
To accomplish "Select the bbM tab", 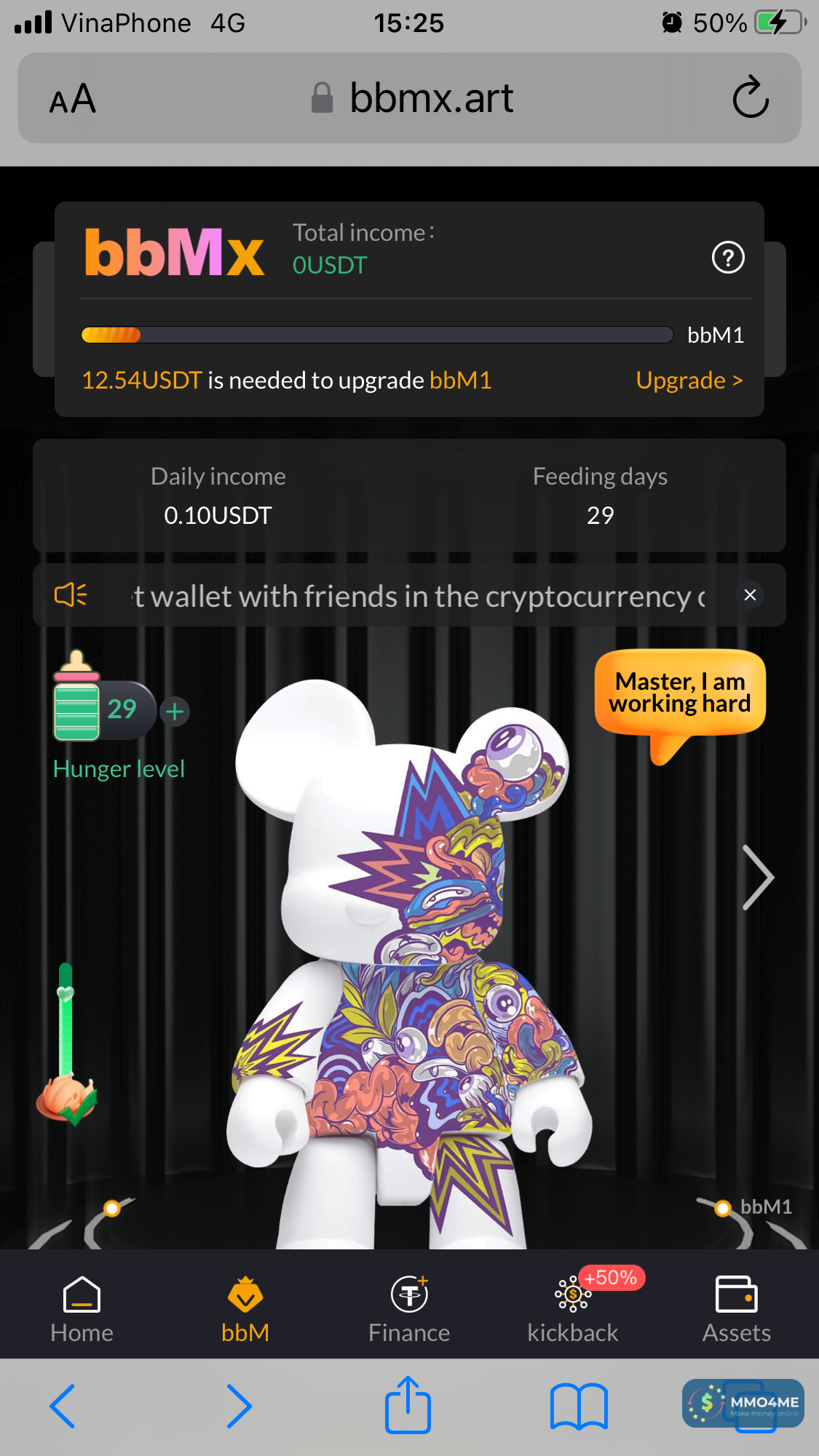I will (x=245, y=1308).
